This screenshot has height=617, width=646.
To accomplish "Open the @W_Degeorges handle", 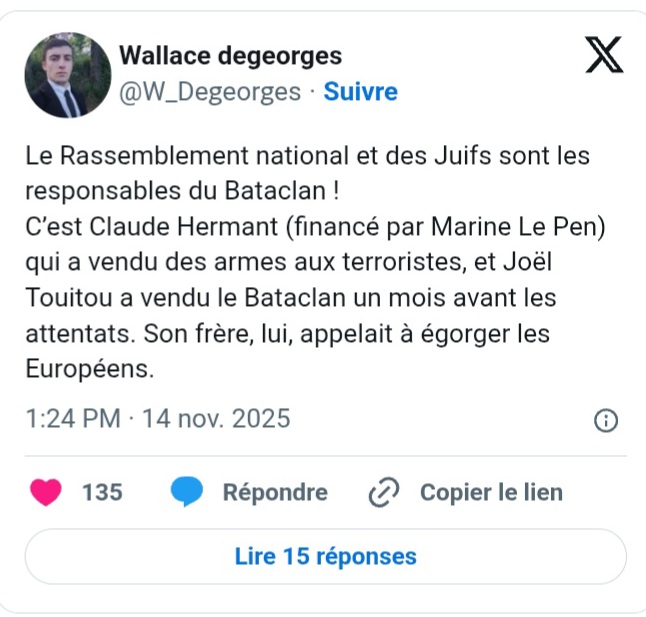I will click(x=210, y=92).
